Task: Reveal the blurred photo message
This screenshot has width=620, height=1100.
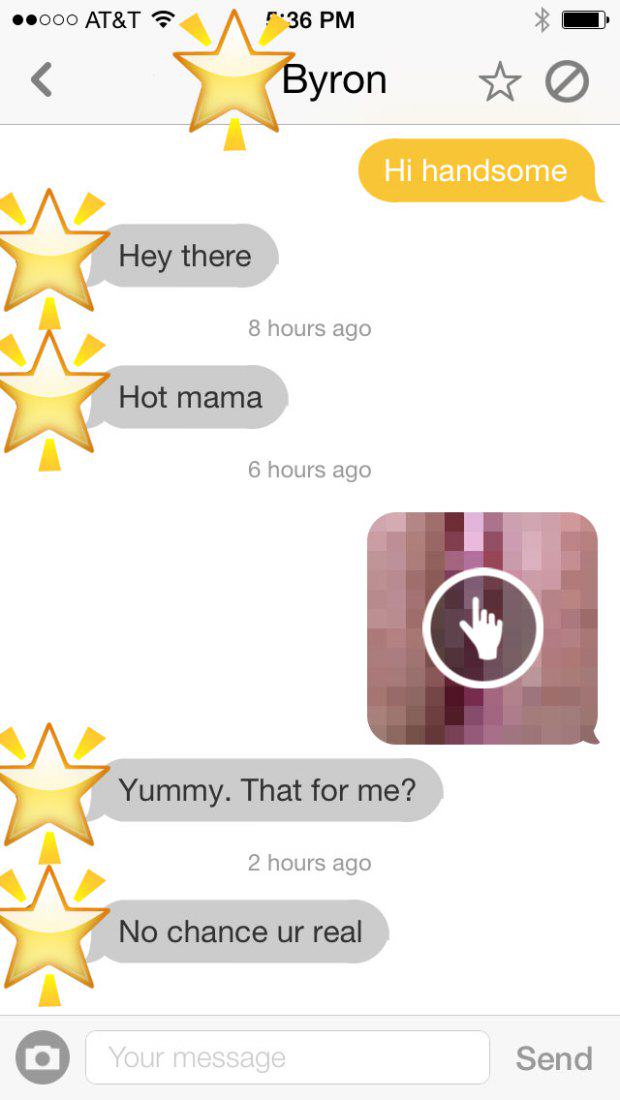Action: [x=482, y=628]
